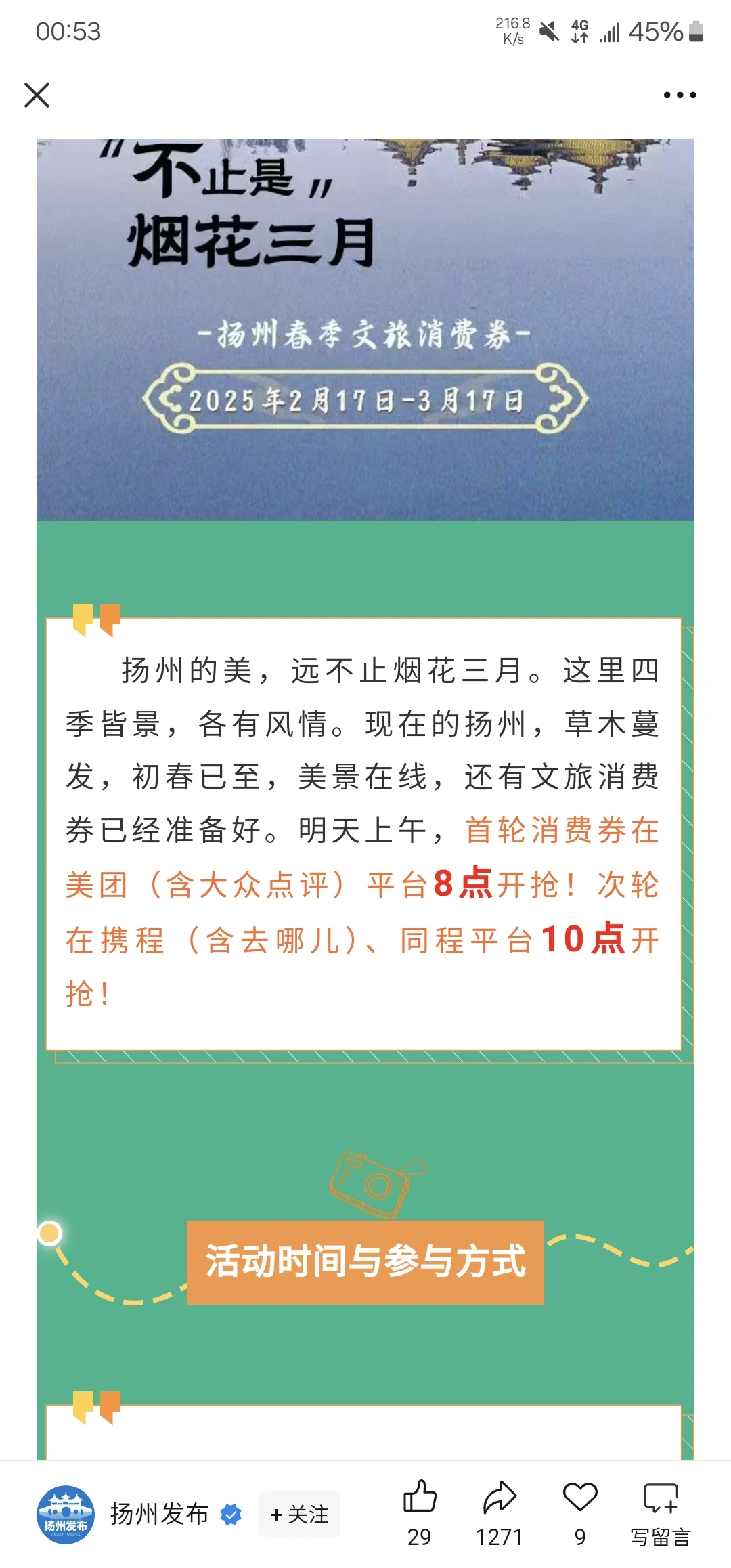Close the article page

37,95
